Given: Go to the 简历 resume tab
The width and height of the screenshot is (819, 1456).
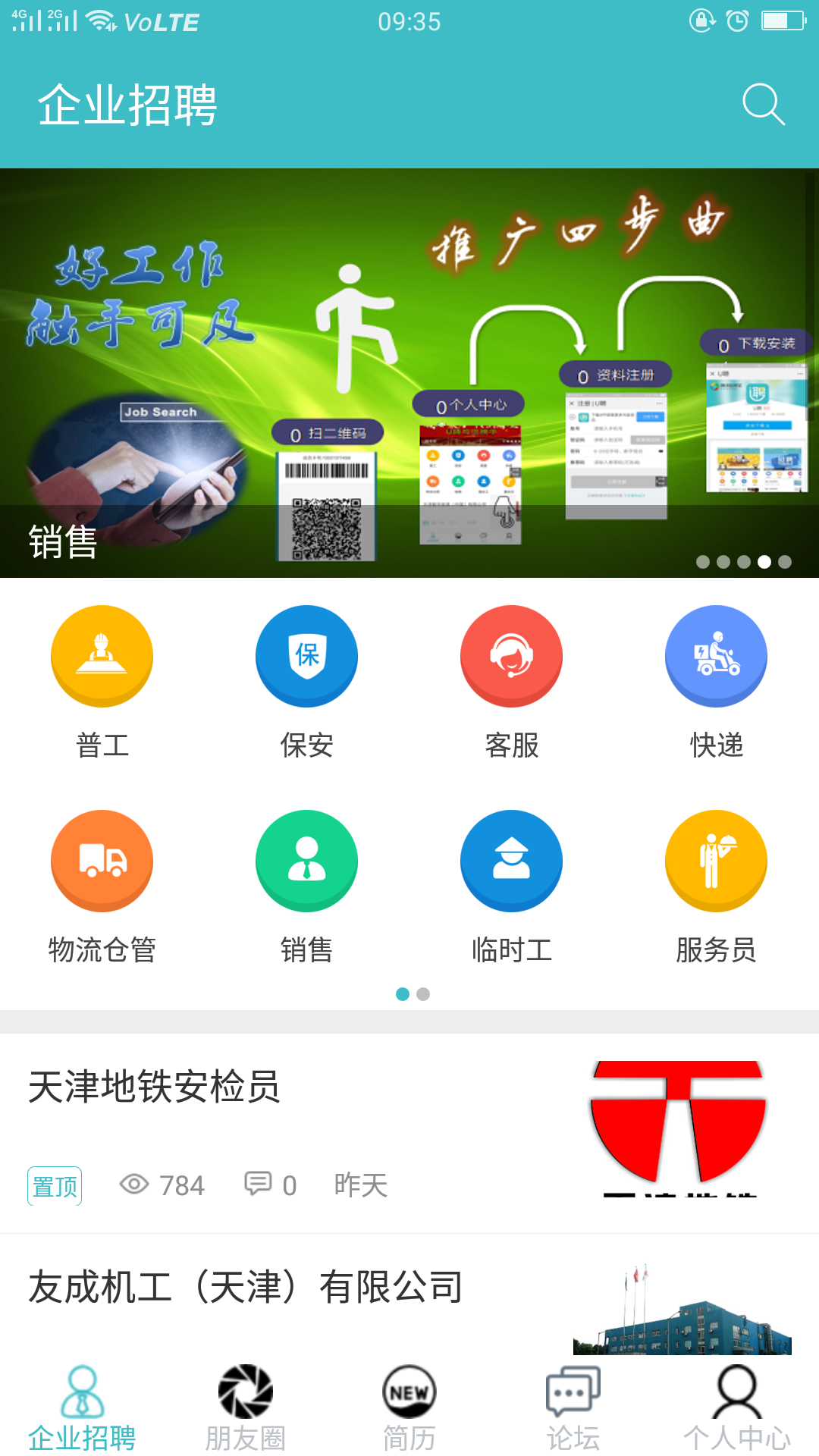Looking at the screenshot, I should [409, 1407].
